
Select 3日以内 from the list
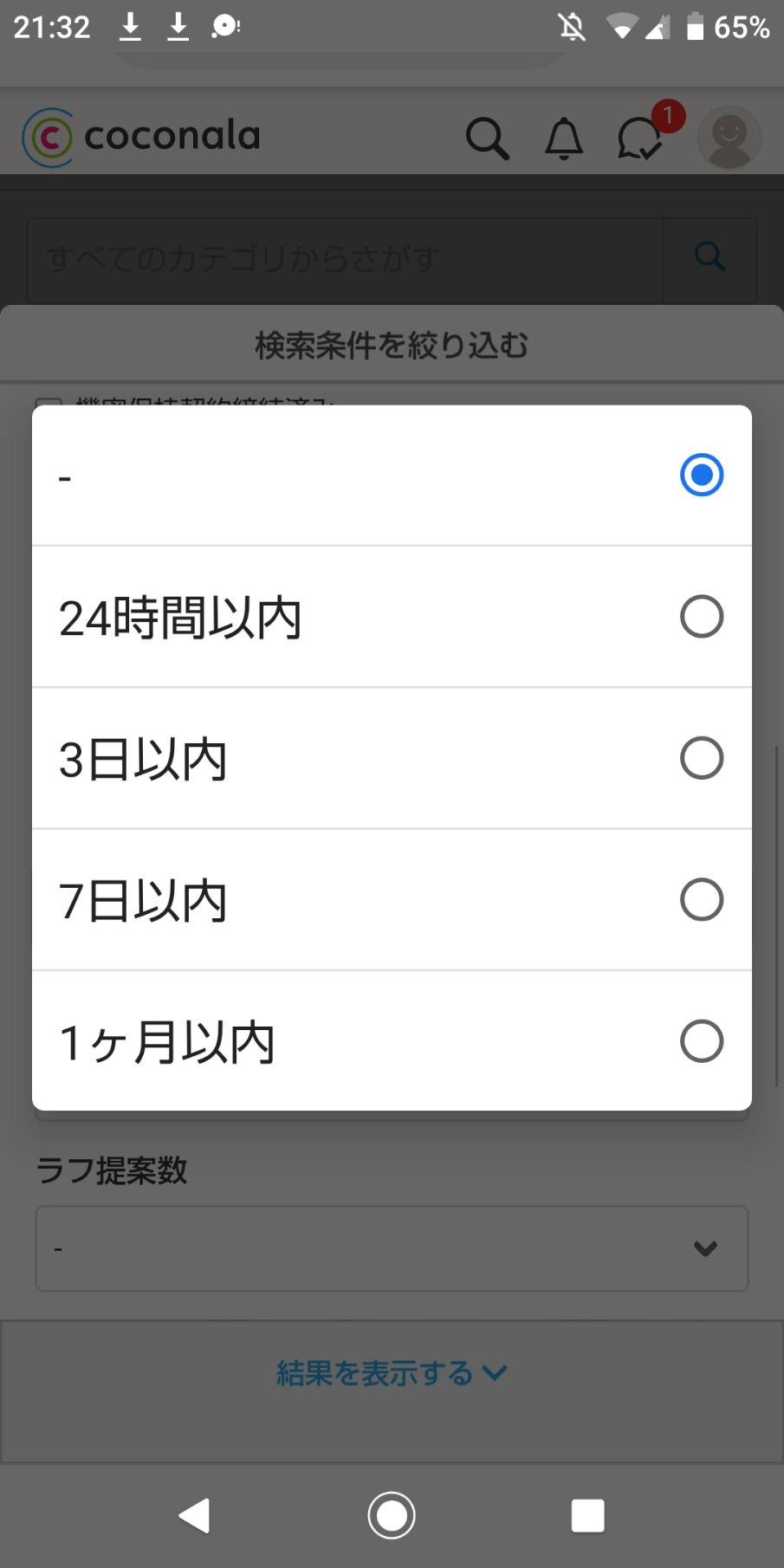click(392, 758)
